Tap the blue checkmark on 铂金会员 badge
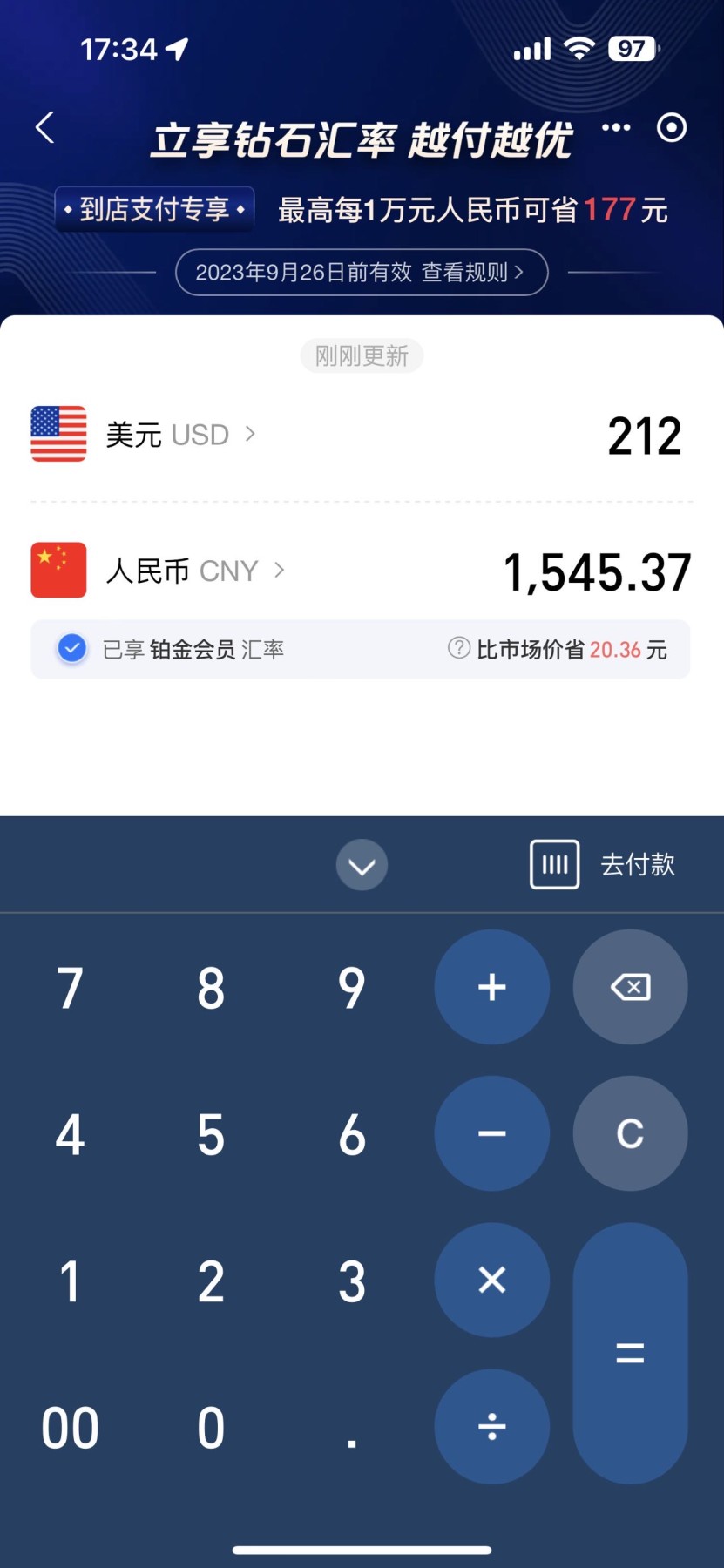 click(x=71, y=648)
